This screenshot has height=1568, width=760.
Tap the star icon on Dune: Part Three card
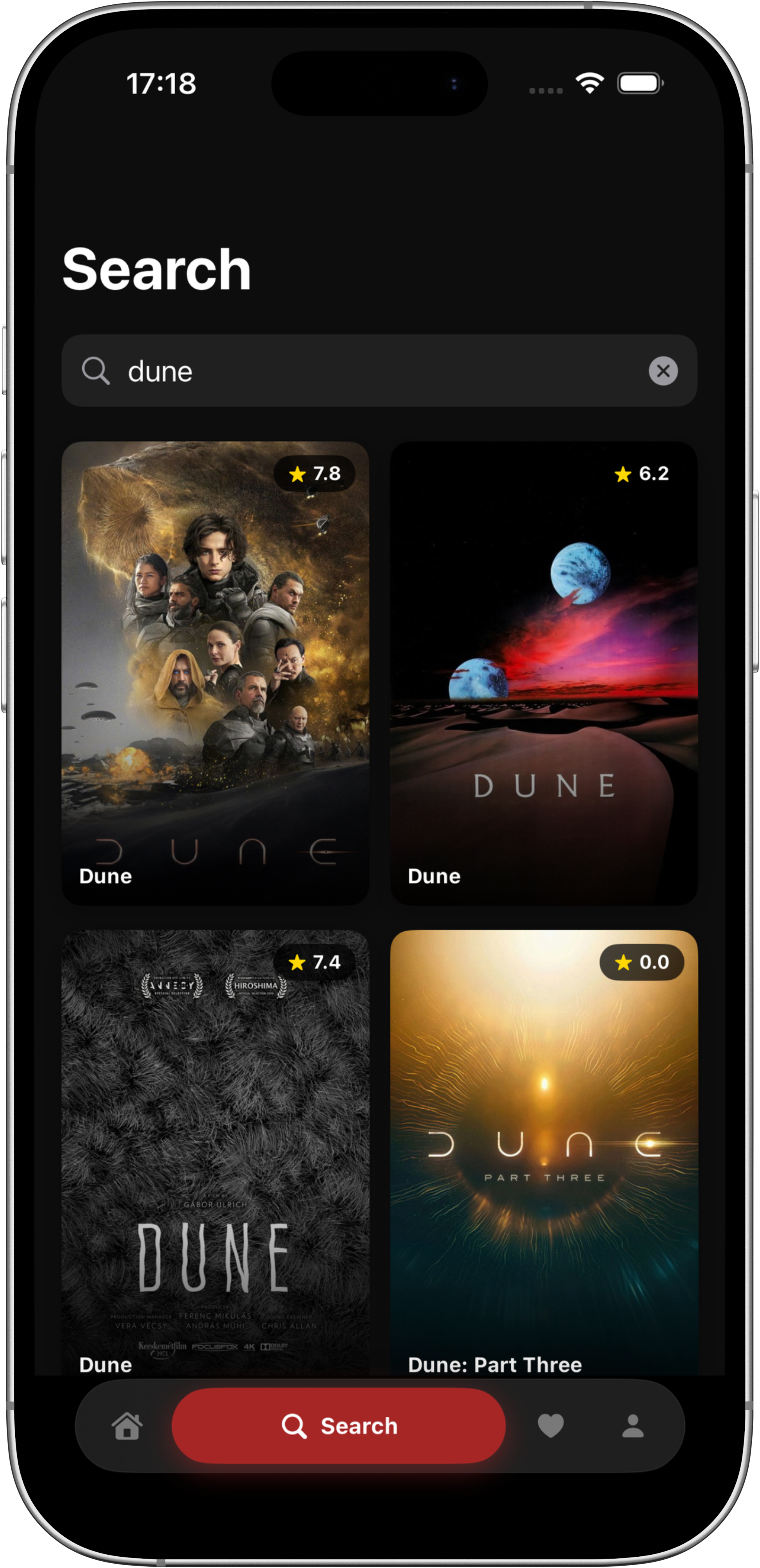pos(623,962)
